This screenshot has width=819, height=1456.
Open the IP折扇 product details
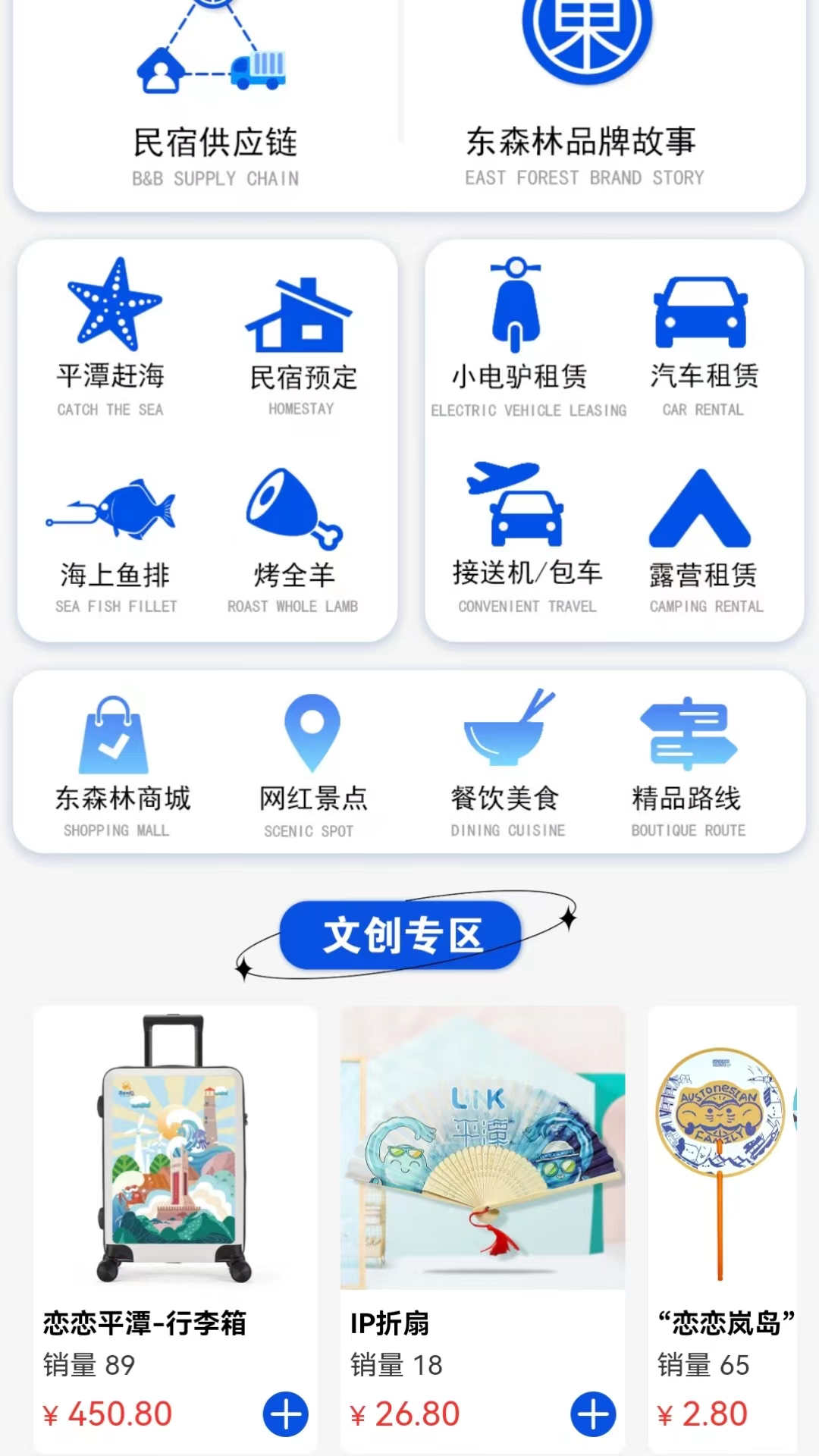(482, 1153)
